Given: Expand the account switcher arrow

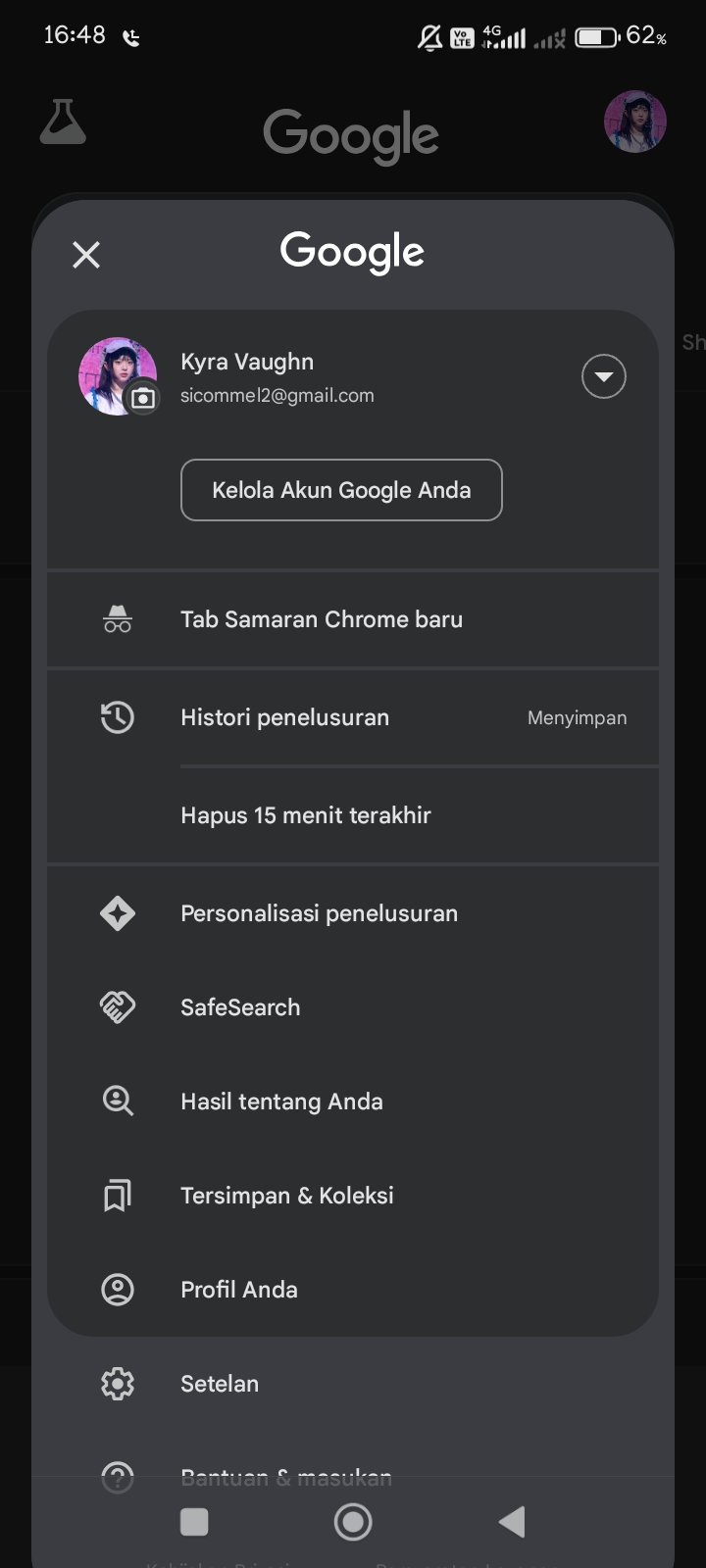Looking at the screenshot, I should tap(604, 376).
